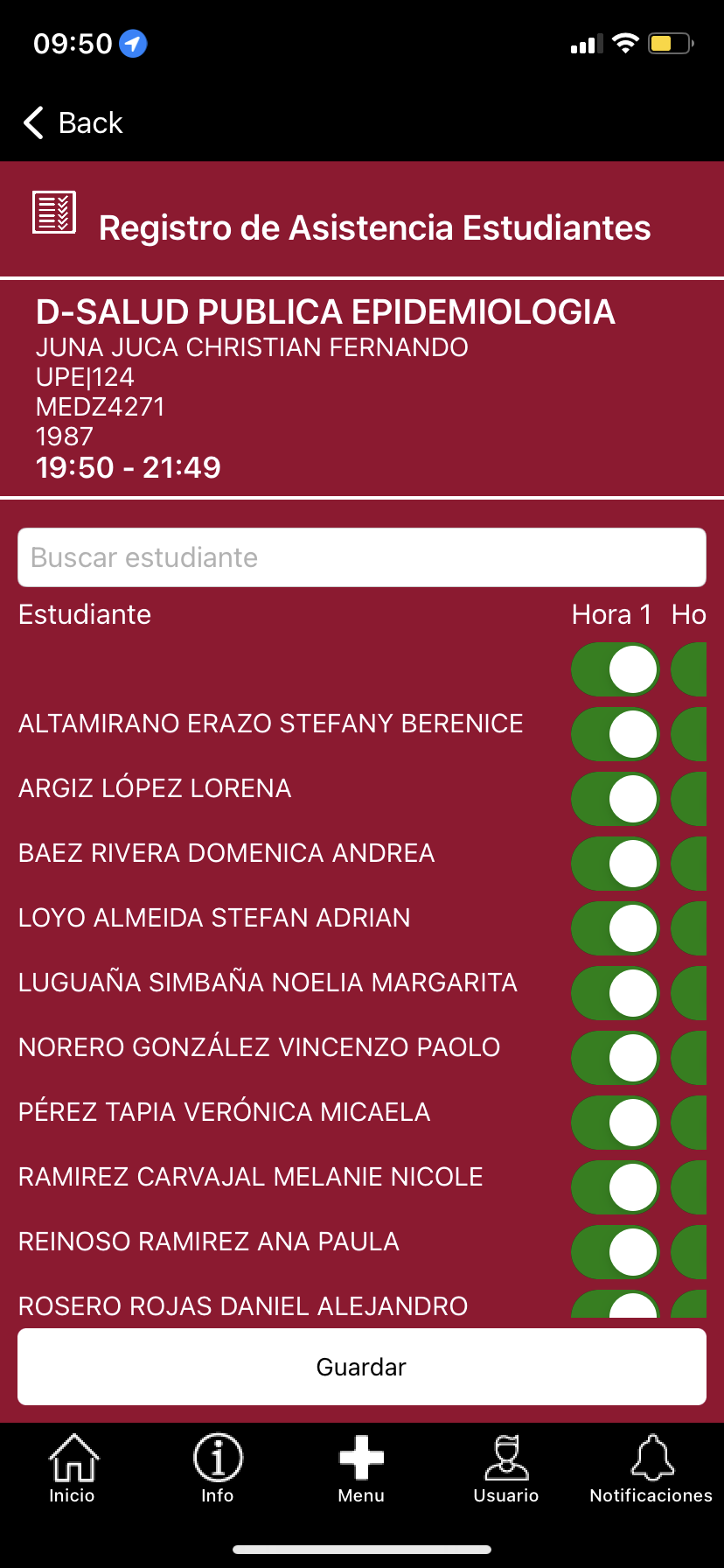724x1568 pixels.
Task: Switch off Hora 1 for BAEZ RIVERA DOMENICA
Action: tap(615, 864)
